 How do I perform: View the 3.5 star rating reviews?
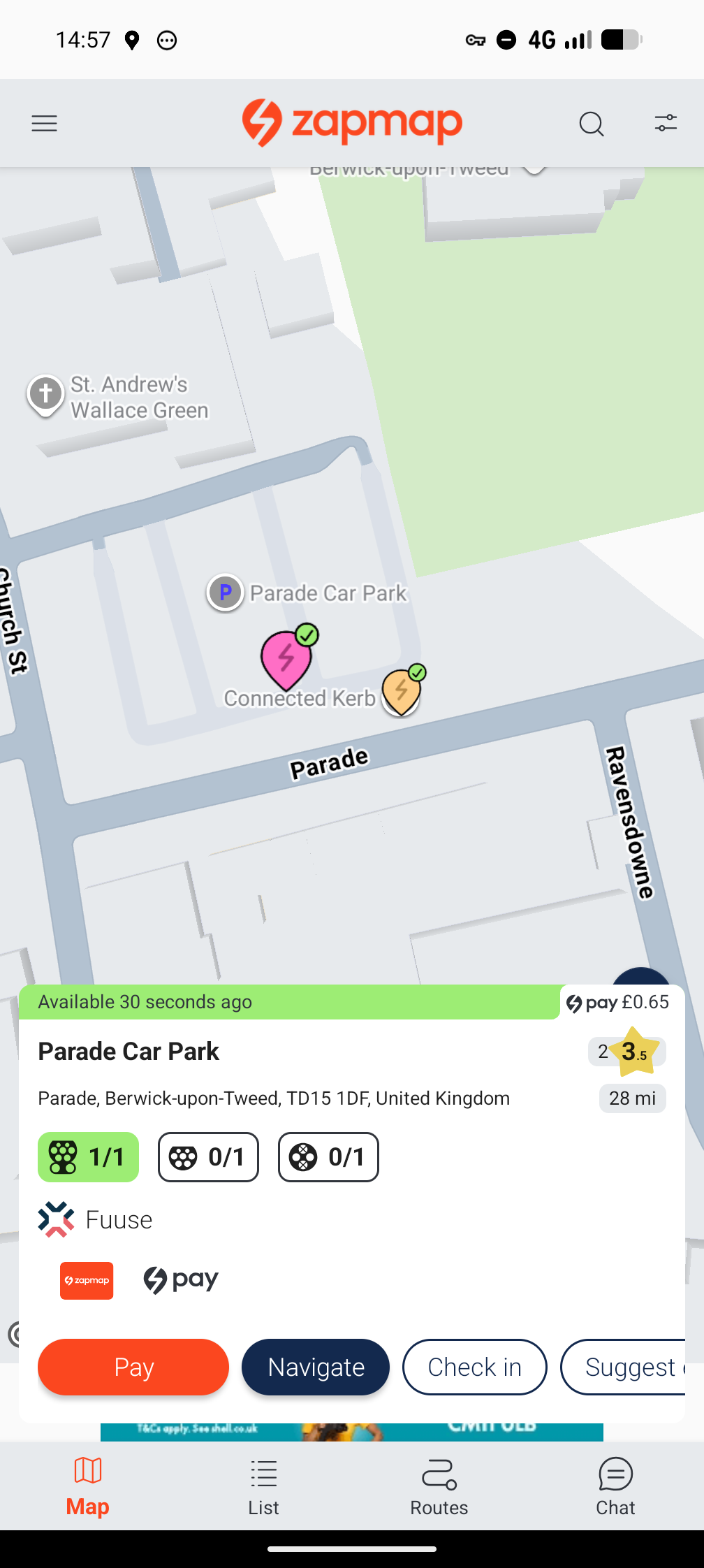[628, 1052]
